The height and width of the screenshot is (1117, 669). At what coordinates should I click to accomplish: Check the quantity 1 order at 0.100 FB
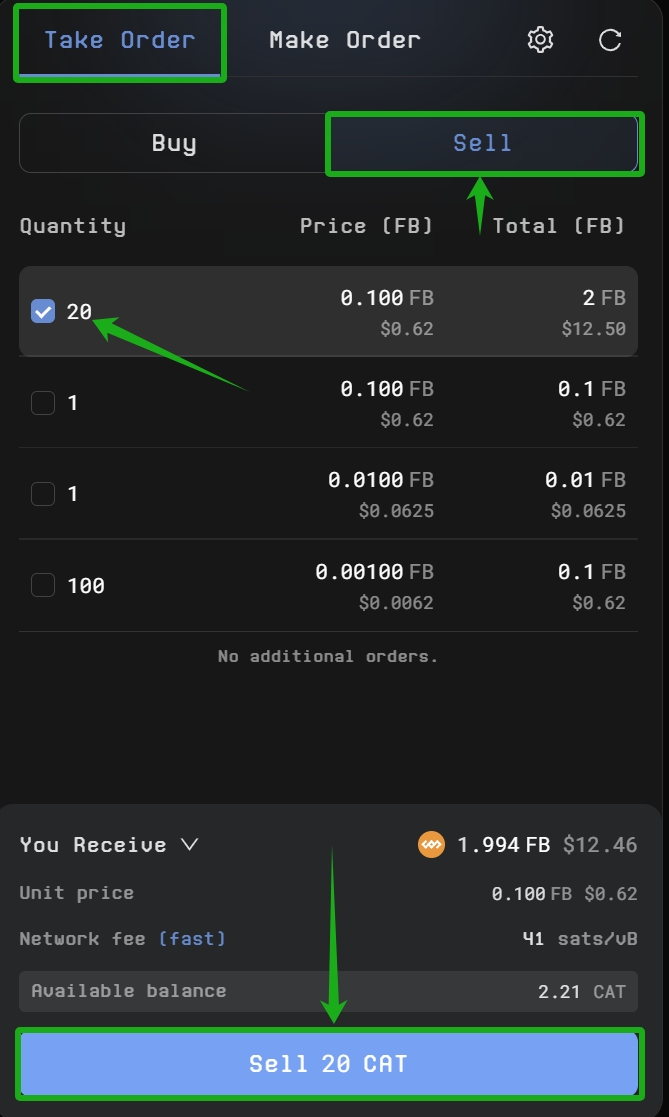point(43,403)
